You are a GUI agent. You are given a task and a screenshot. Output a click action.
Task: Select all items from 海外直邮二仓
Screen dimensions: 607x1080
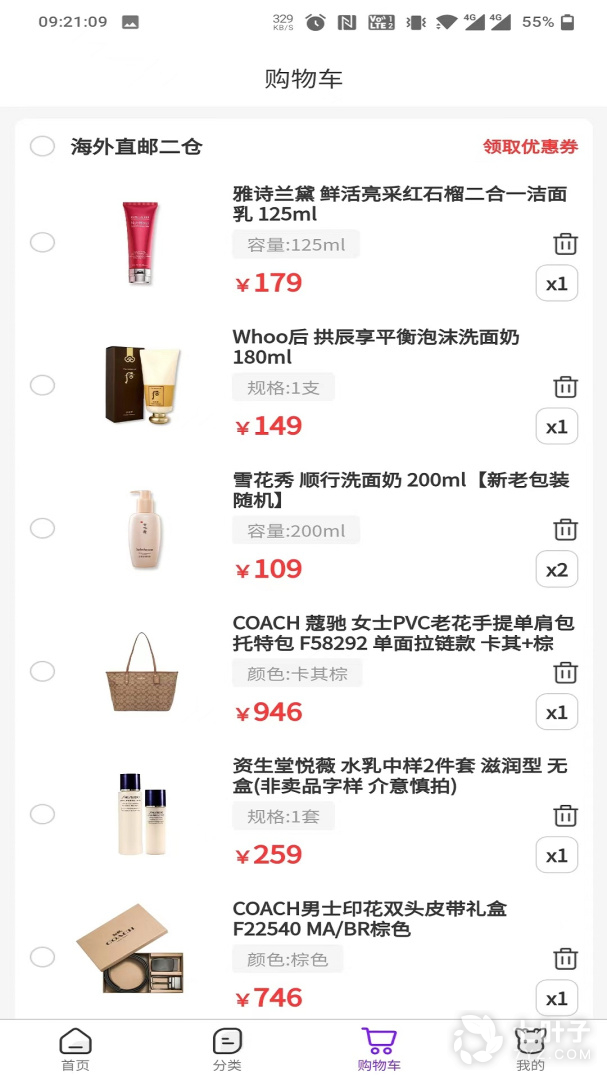(42, 147)
